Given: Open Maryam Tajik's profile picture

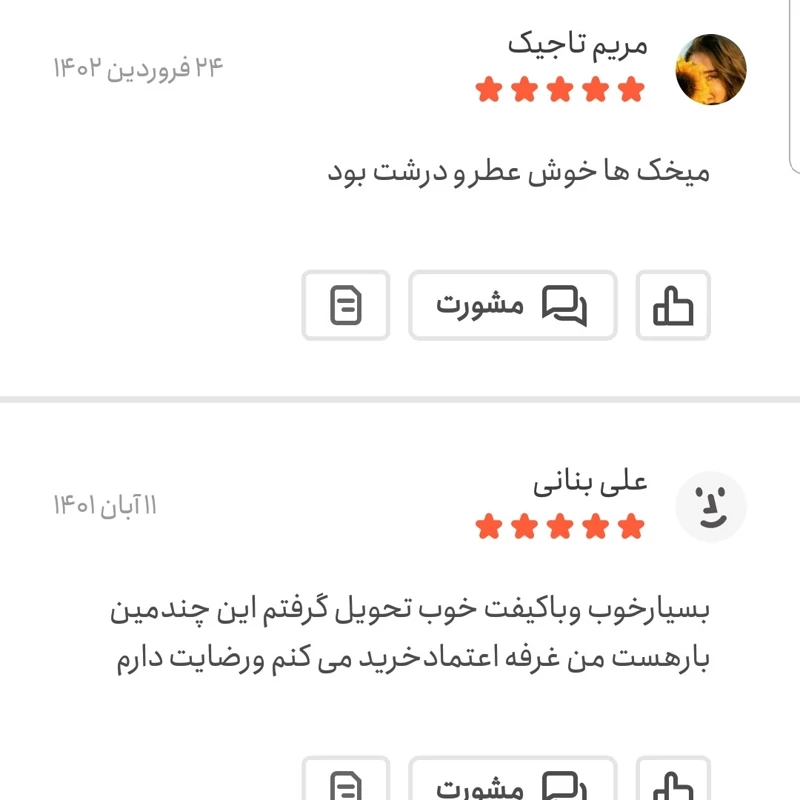Looking at the screenshot, I should click(x=711, y=70).
